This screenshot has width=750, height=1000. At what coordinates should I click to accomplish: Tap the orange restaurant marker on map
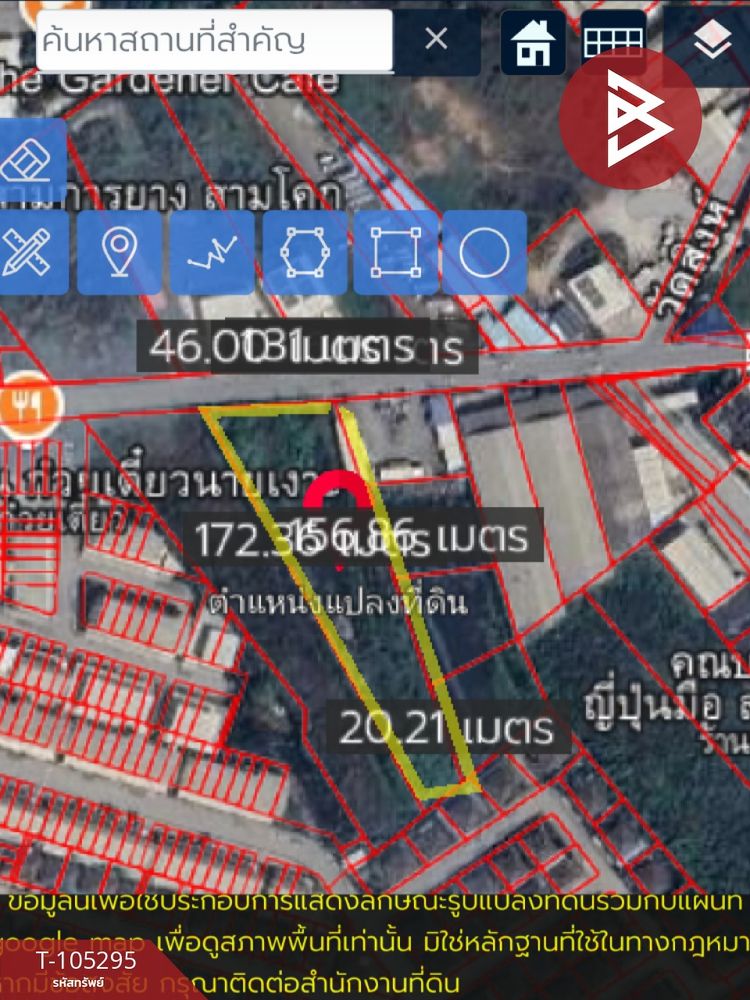(x=30, y=404)
